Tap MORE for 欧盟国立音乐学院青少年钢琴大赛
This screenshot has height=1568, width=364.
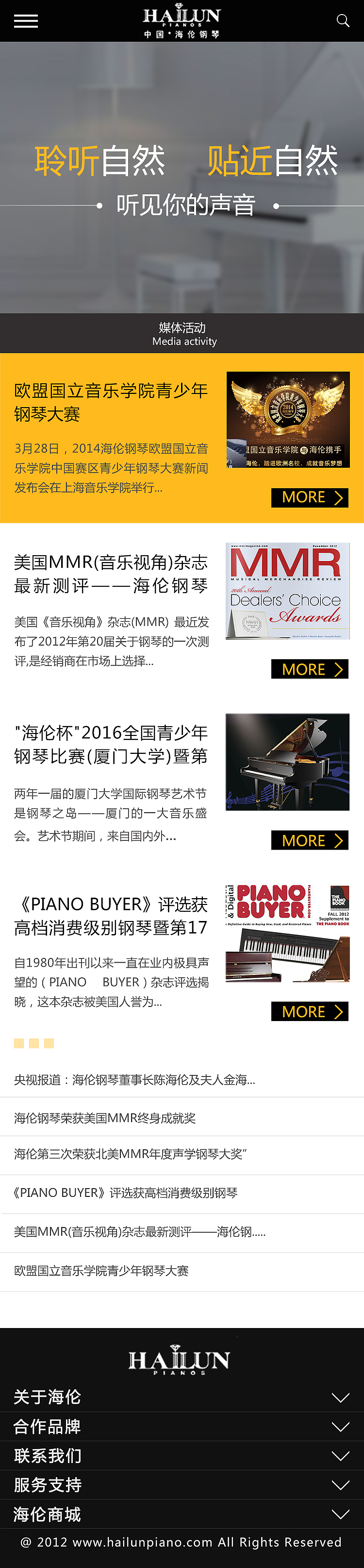pos(309,497)
